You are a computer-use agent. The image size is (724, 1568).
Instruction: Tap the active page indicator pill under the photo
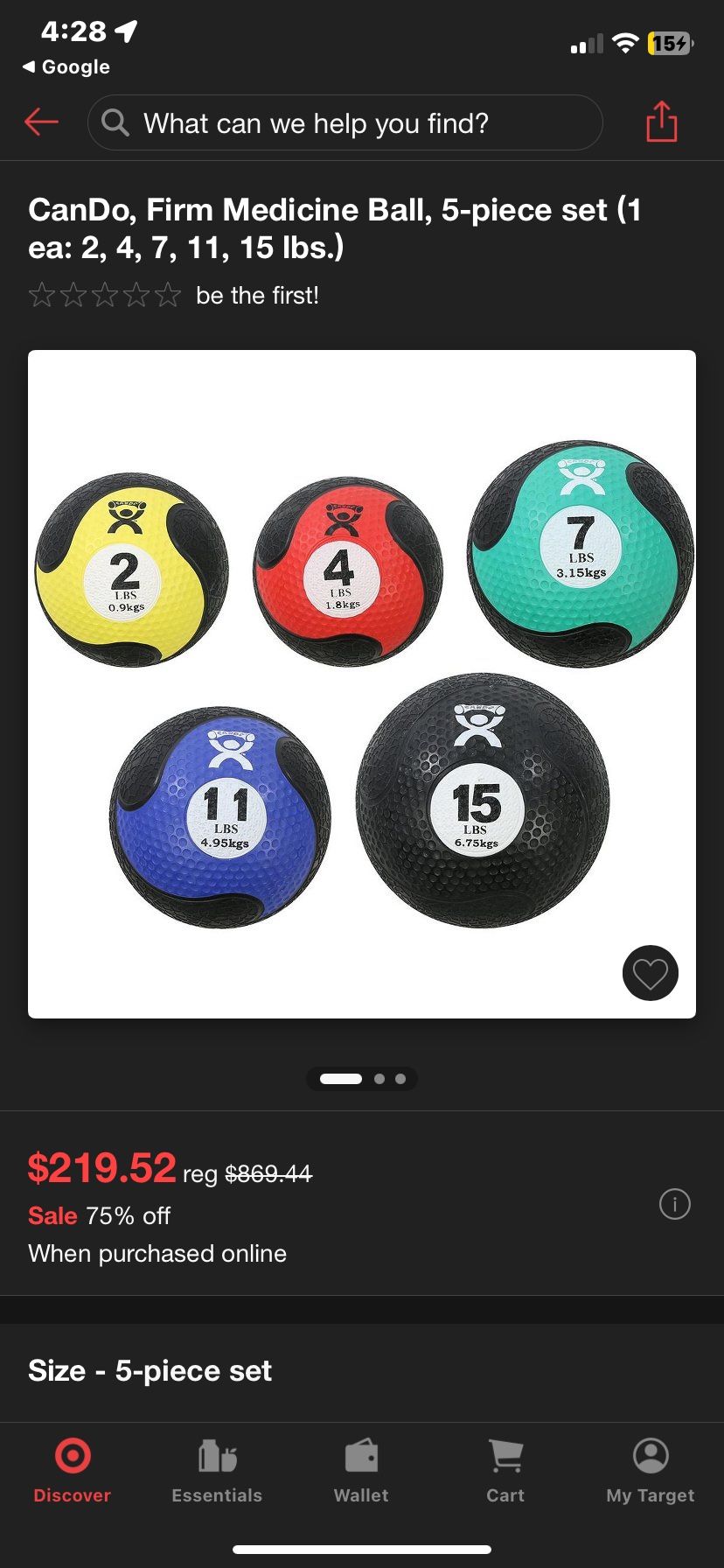click(x=340, y=1079)
